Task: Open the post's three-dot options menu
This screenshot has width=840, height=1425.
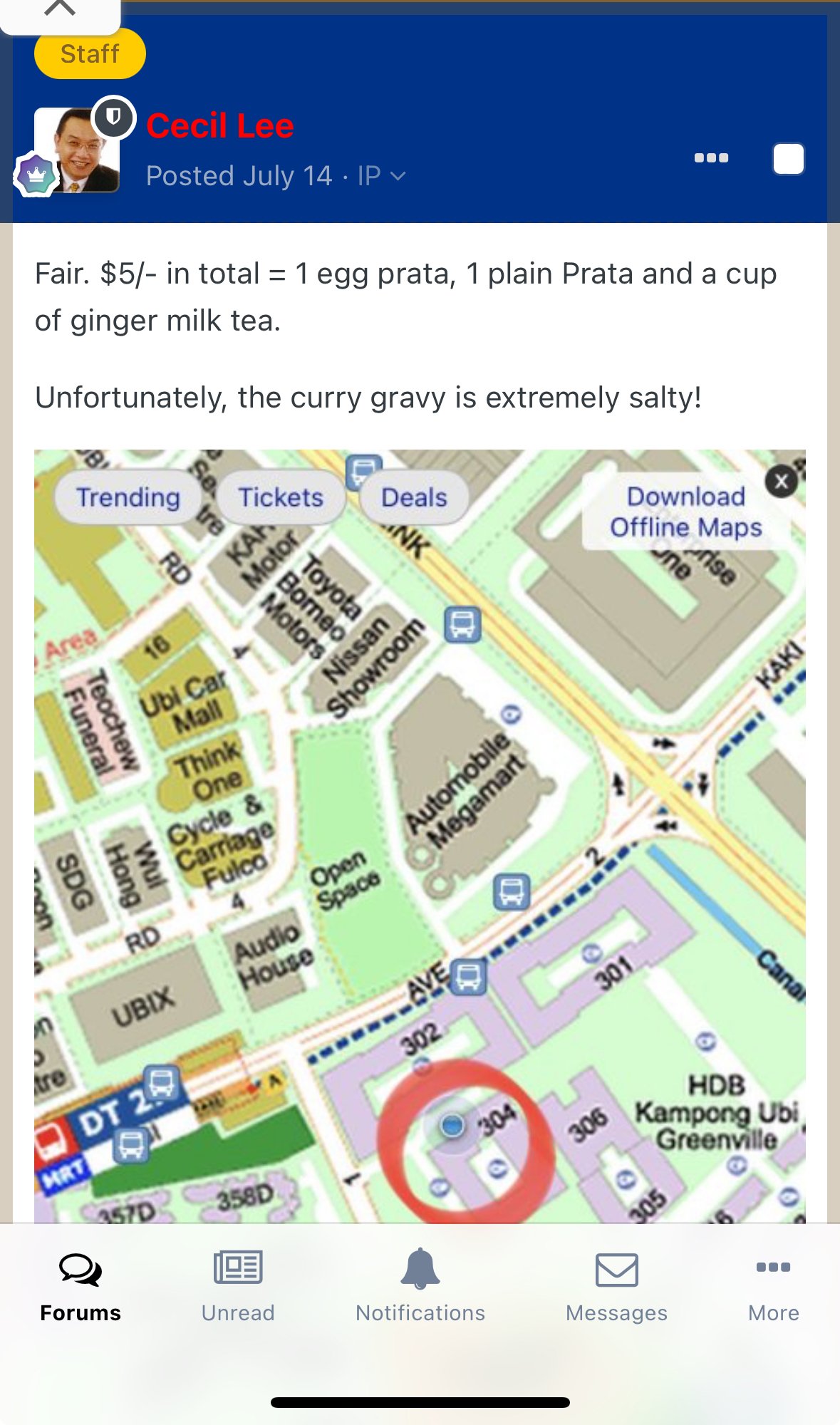Action: click(711, 158)
